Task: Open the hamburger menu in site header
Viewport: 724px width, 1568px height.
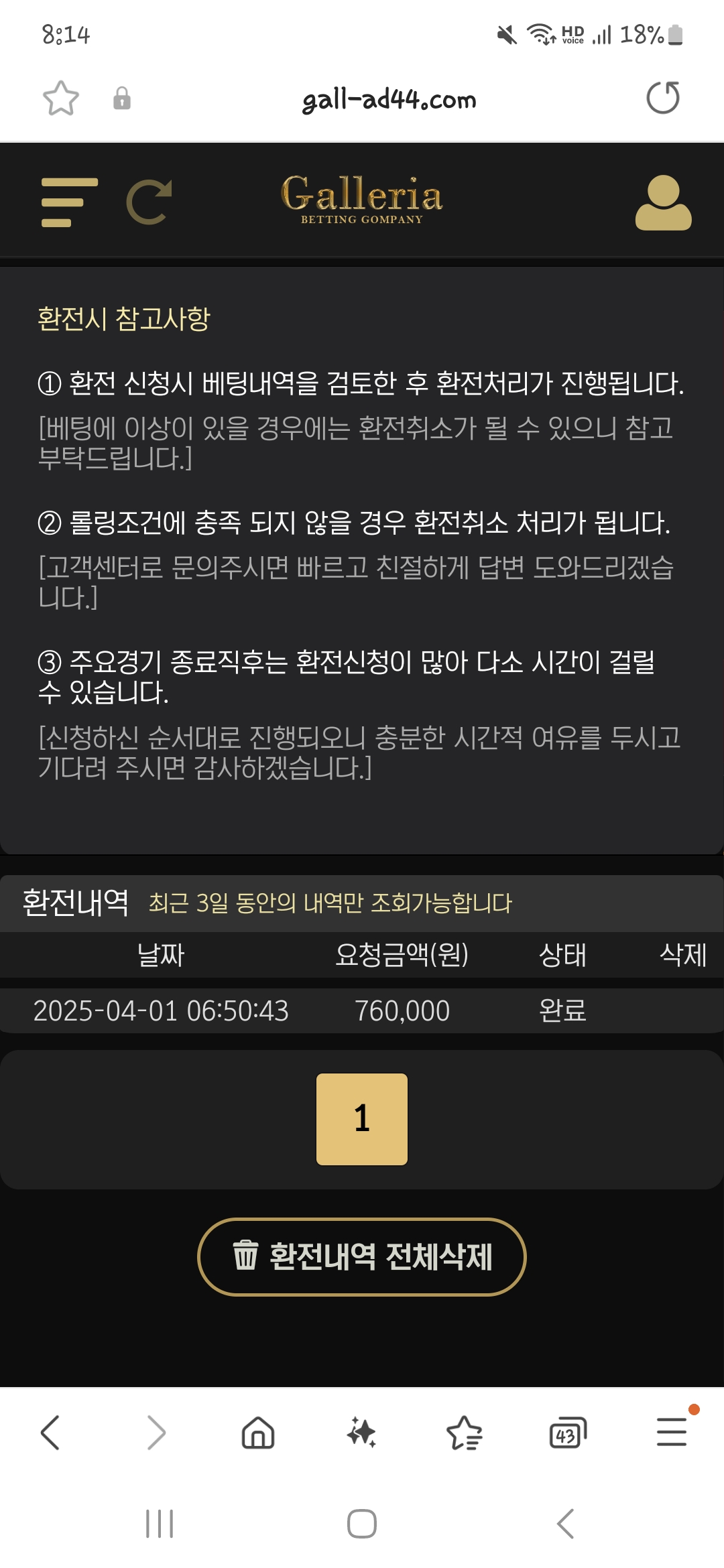Action: coord(69,202)
